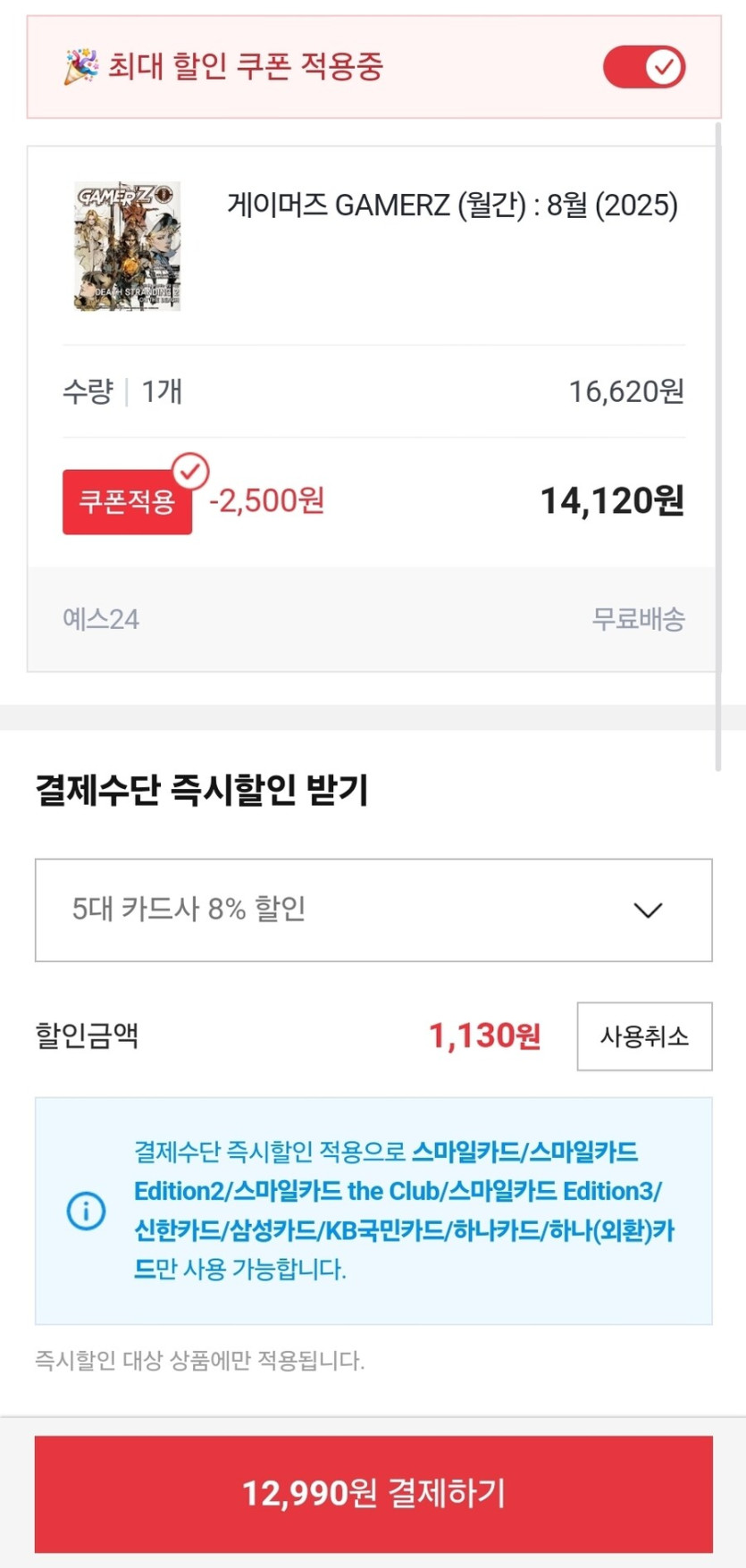Turn off the maximum discount coupon switch
Image resolution: width=746 pixels, height=1568 pixels.
point(643,66)
